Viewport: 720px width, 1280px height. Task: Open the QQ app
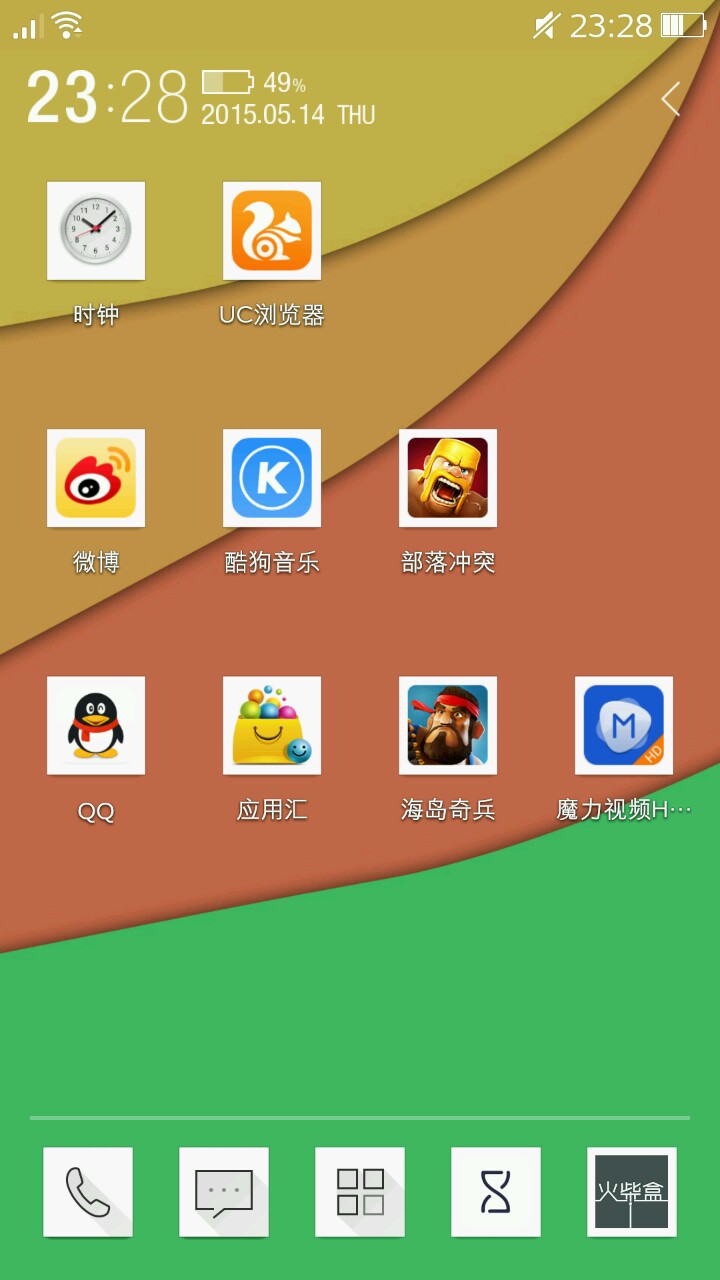96,725
